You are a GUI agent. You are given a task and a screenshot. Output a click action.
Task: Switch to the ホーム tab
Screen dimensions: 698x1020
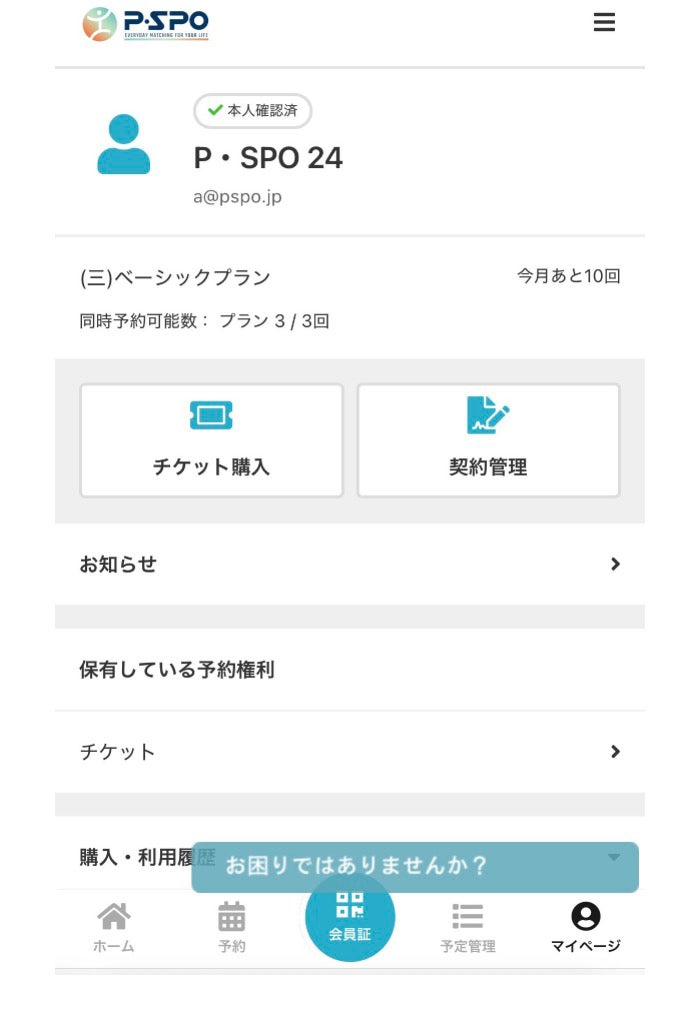point(113,926)
